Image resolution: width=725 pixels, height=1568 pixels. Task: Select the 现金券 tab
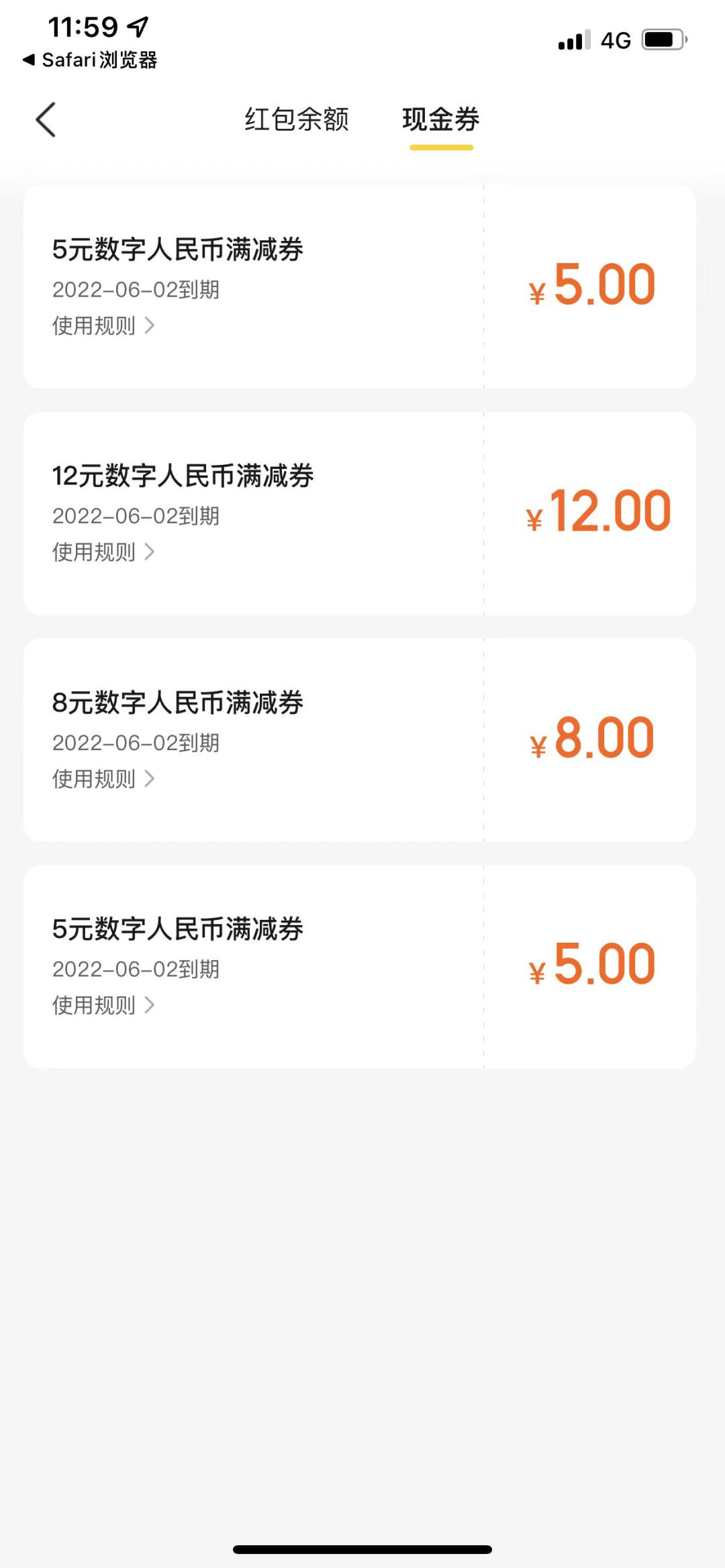point(441,120)
